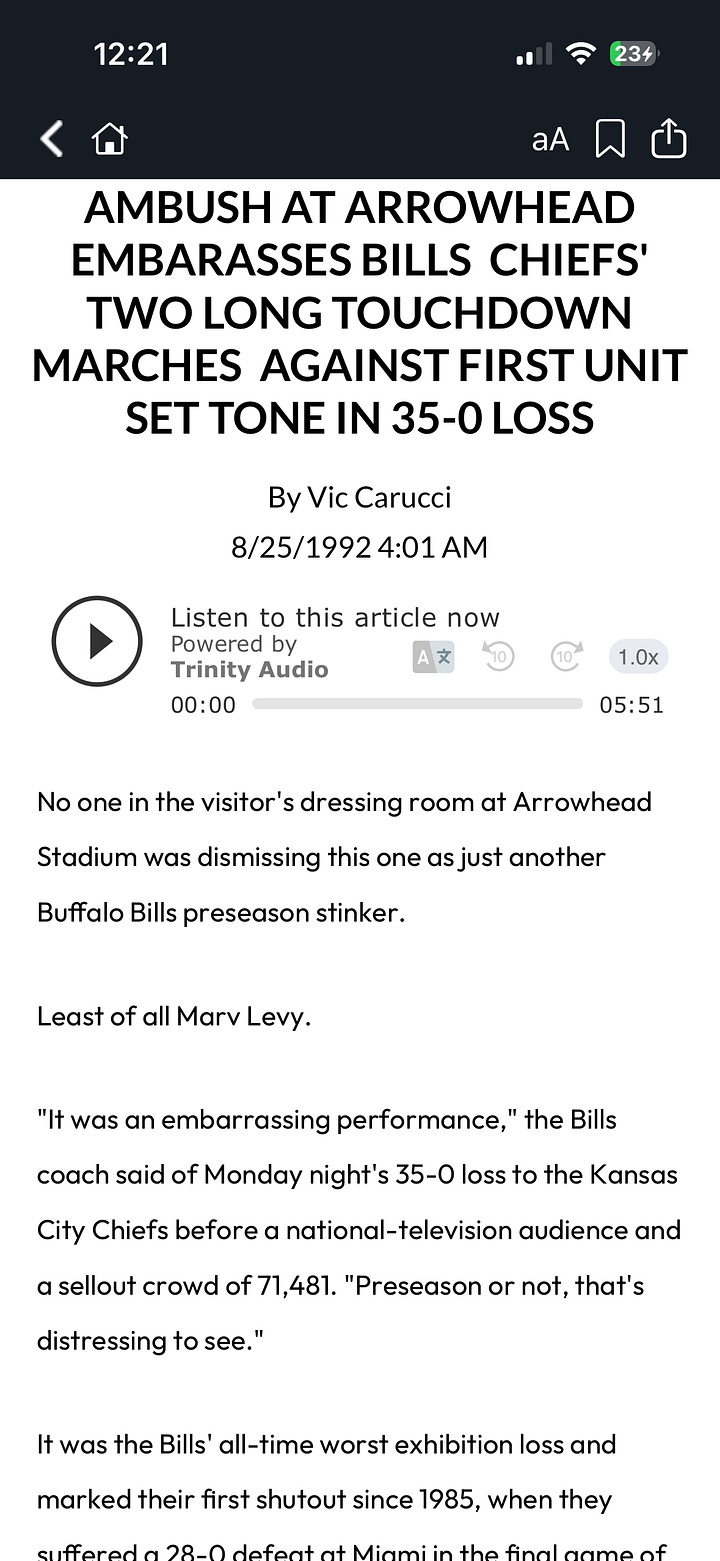Viewport: 720px width, 1561px height.
Task: Rewind audio 10 seconds
Action: click(498, 657)
